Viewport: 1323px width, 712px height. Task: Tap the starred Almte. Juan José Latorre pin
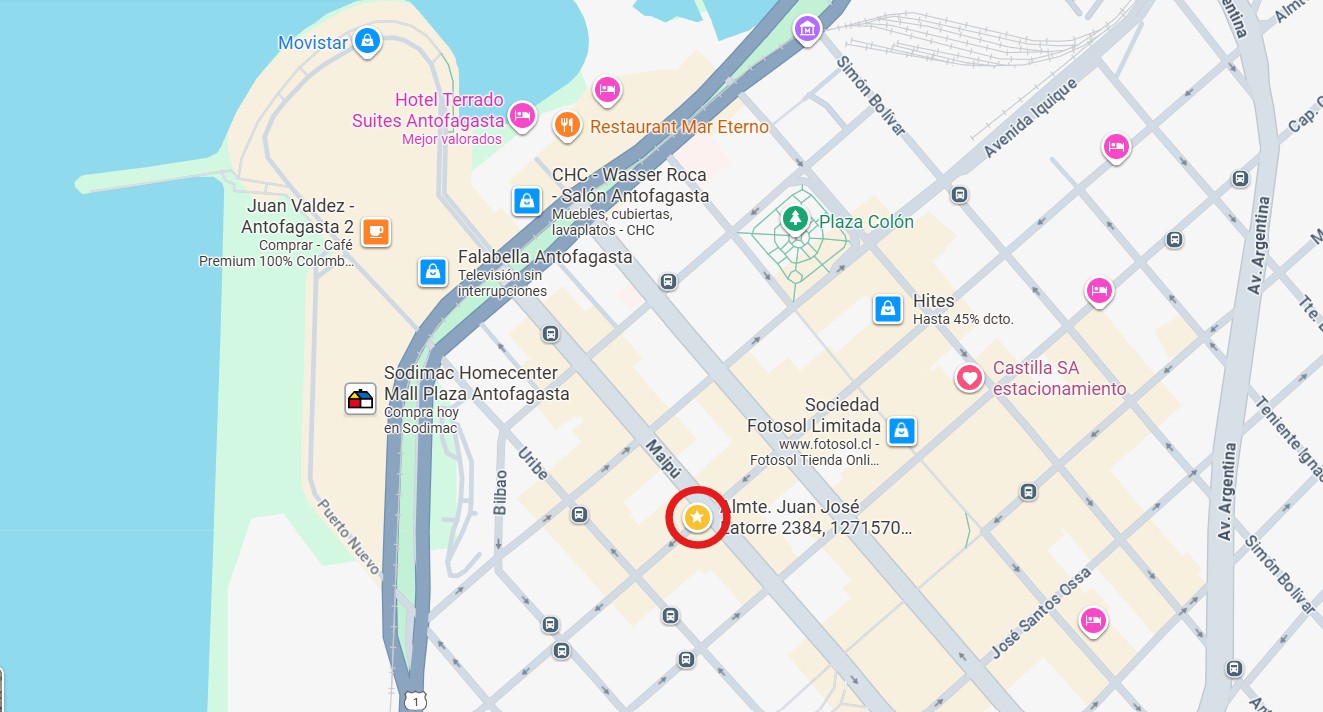pos(697,517)
